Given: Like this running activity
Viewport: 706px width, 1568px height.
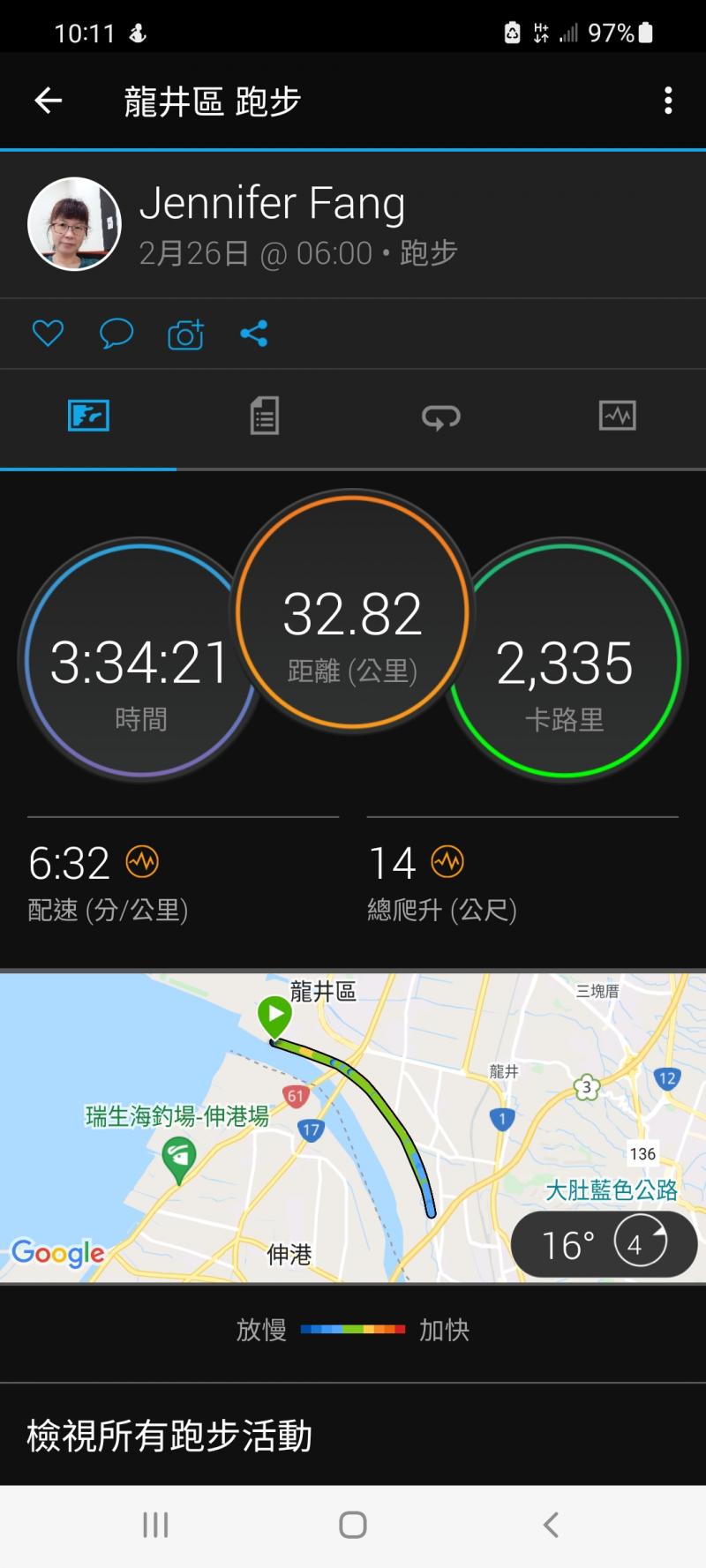Looking at the screenshot, I should coord(48,334).
